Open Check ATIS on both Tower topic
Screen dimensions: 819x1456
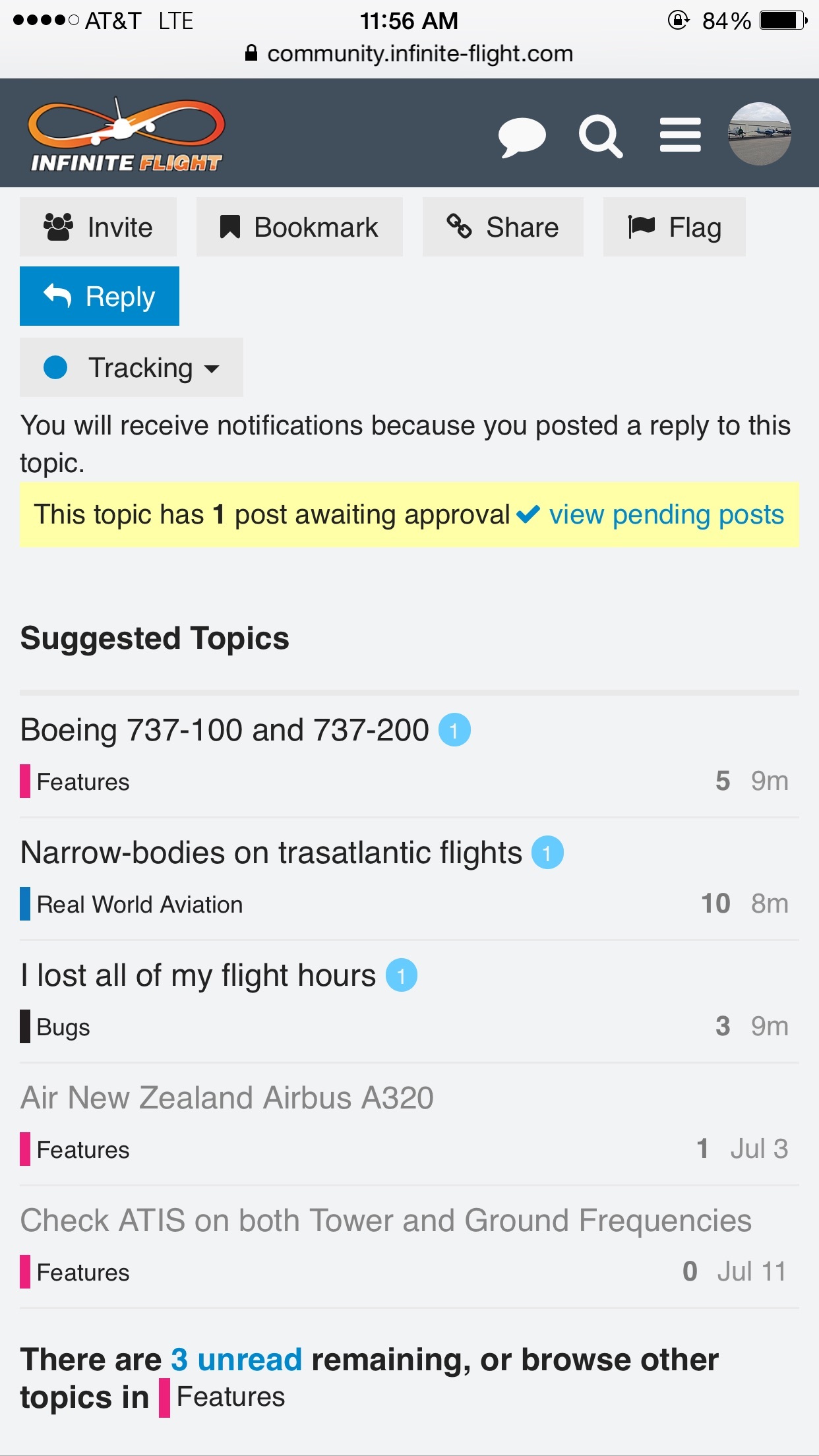386,1221
